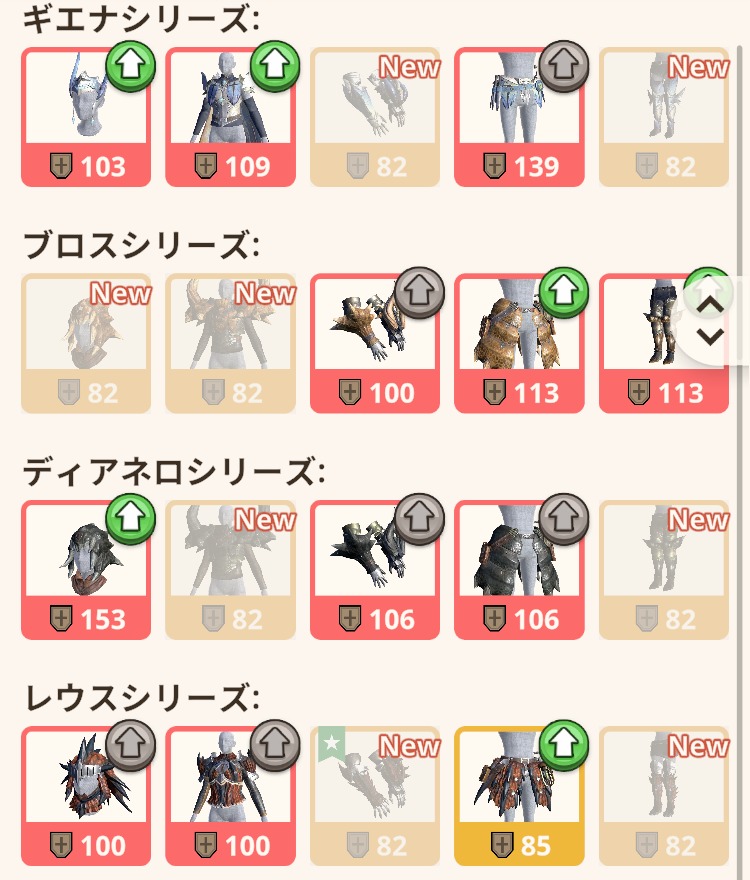Open the starred New レウス arm armor tile
The width and height of the screenshot is (750, 880).
tap(375, 796)
